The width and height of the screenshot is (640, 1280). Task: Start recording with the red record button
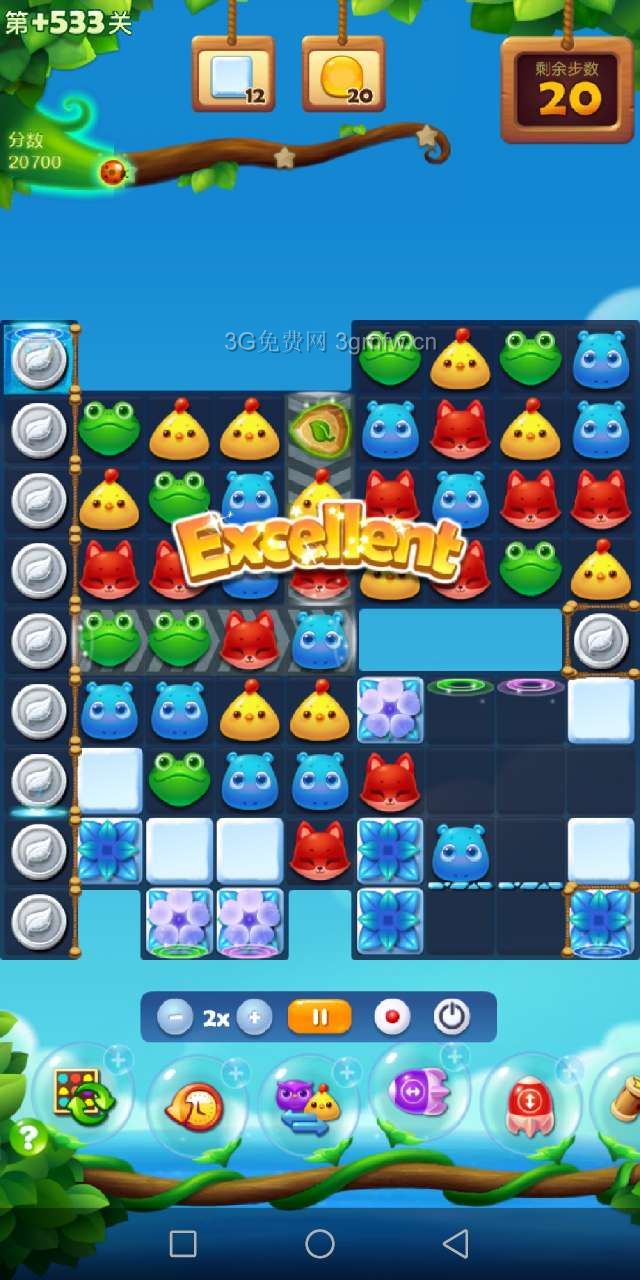[392, 1018]
